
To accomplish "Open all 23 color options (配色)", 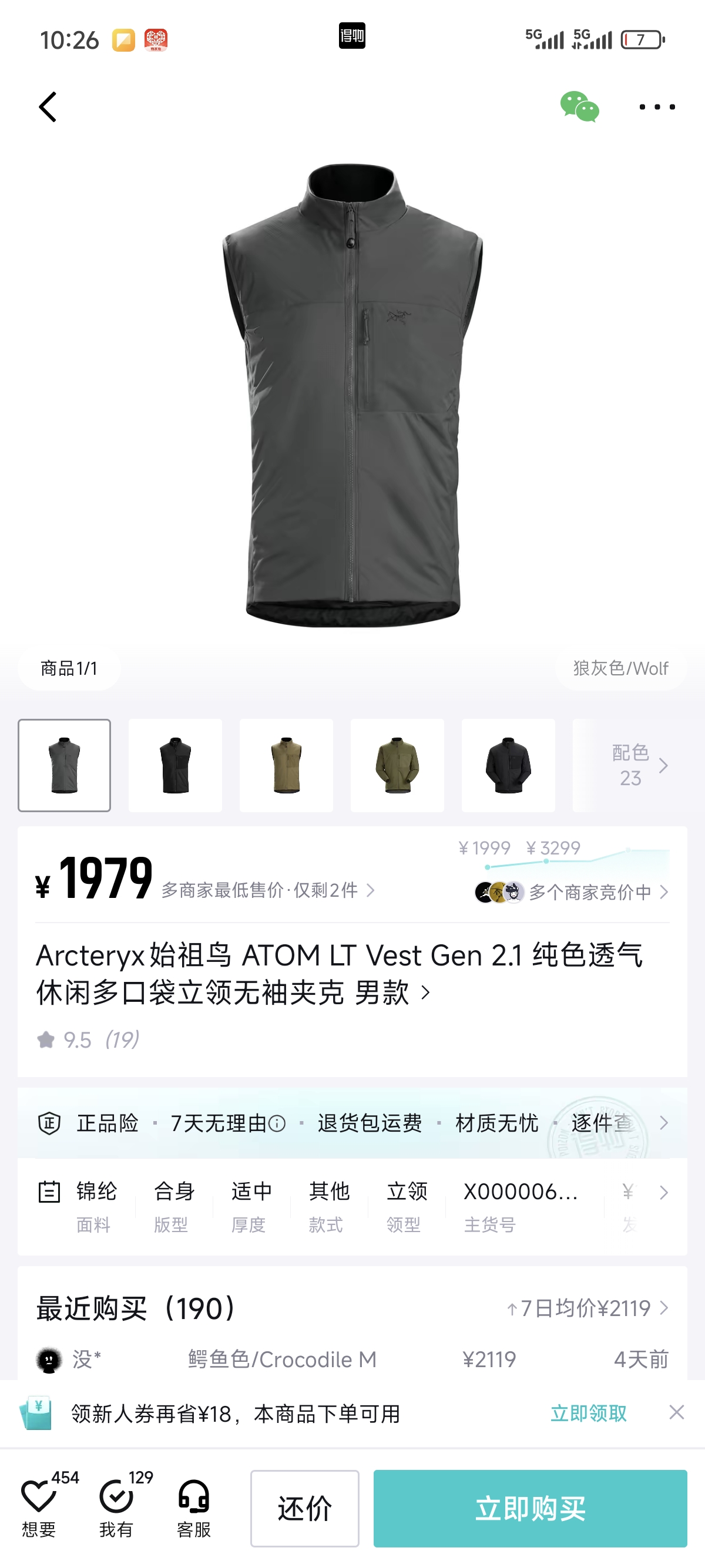I will click(x=639, y=765).
